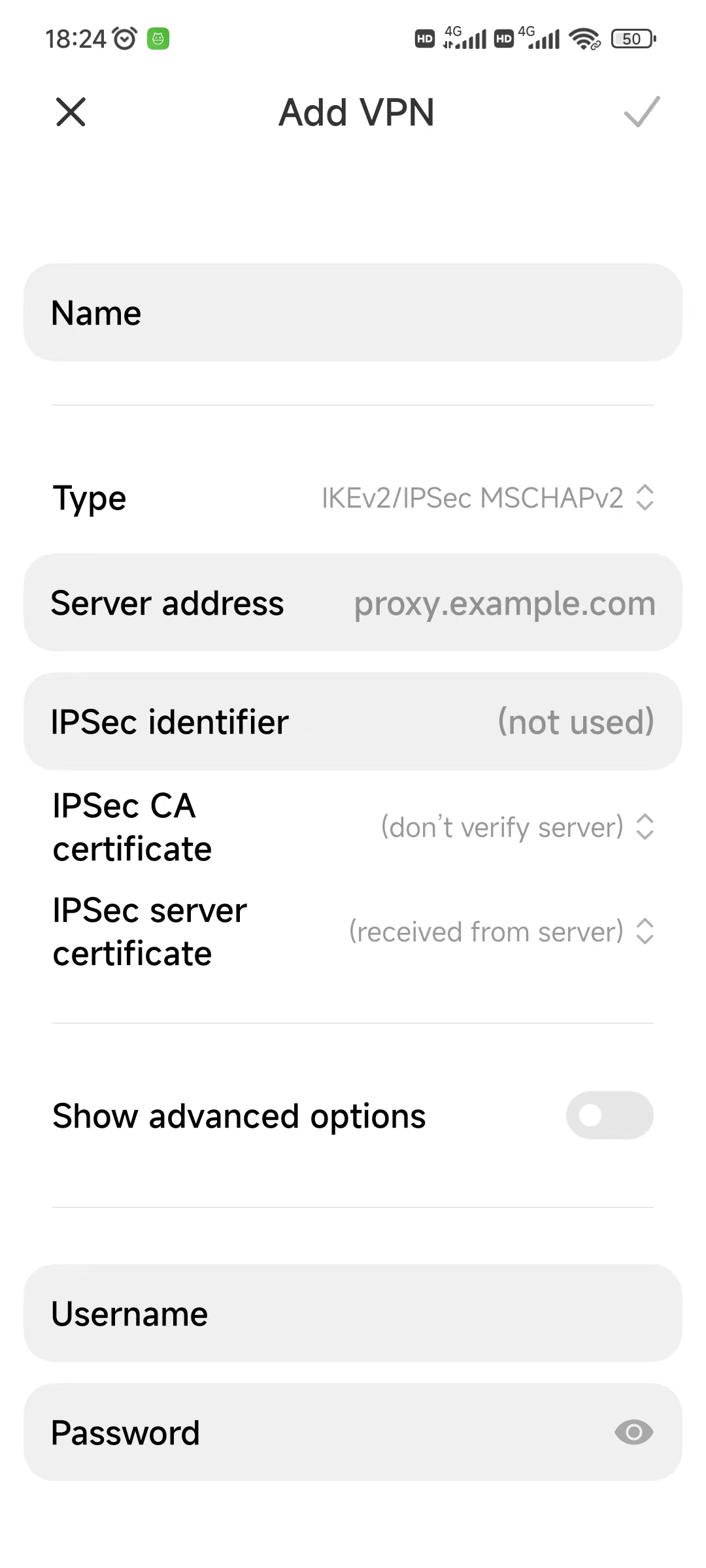
Task: Confirm VPN with the checkmark
Action: point(641,112)
